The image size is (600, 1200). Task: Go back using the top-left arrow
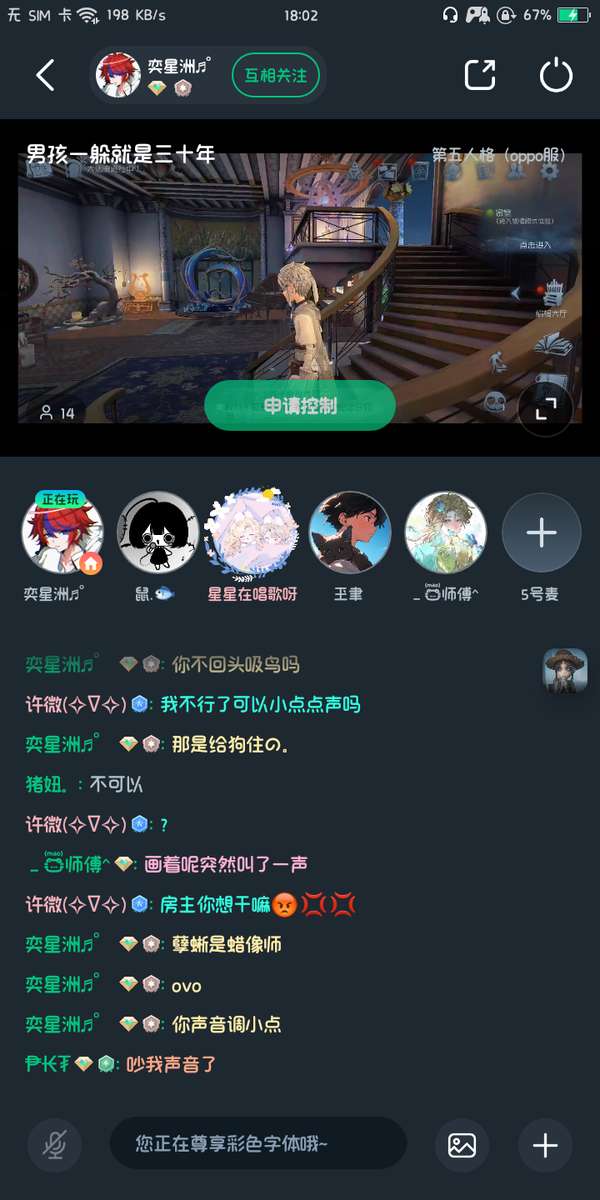click(45, 76)
